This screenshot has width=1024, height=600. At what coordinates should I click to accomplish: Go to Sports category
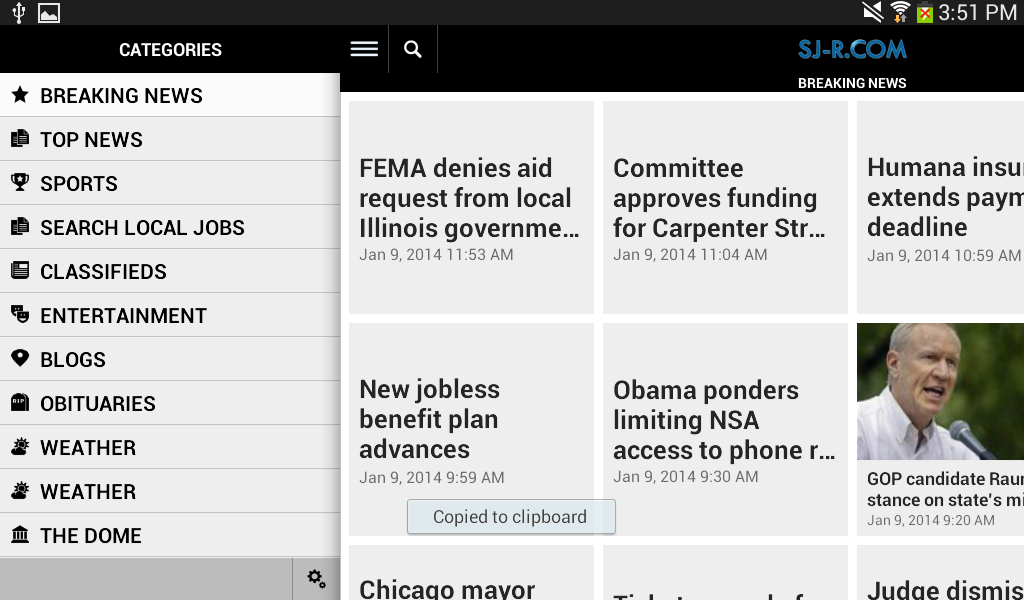[x=170, y=184]
